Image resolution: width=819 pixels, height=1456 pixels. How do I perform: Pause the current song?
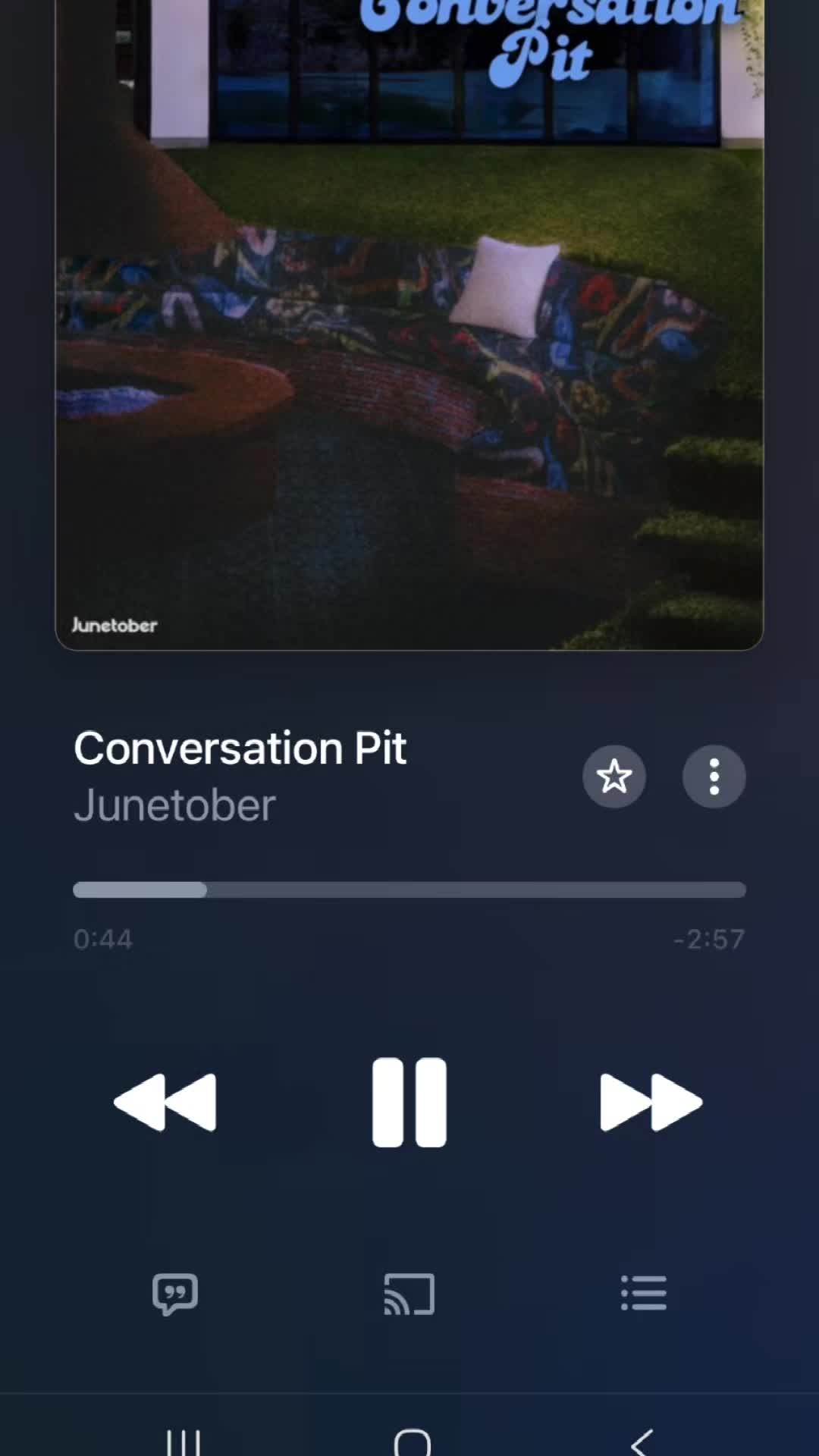[409, 1102]
